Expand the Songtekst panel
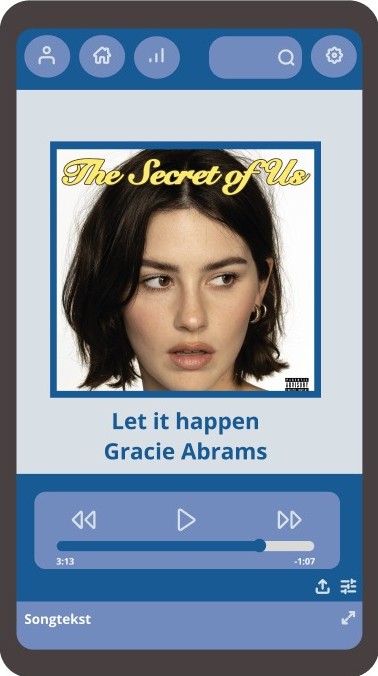 (x=348, y=618)
